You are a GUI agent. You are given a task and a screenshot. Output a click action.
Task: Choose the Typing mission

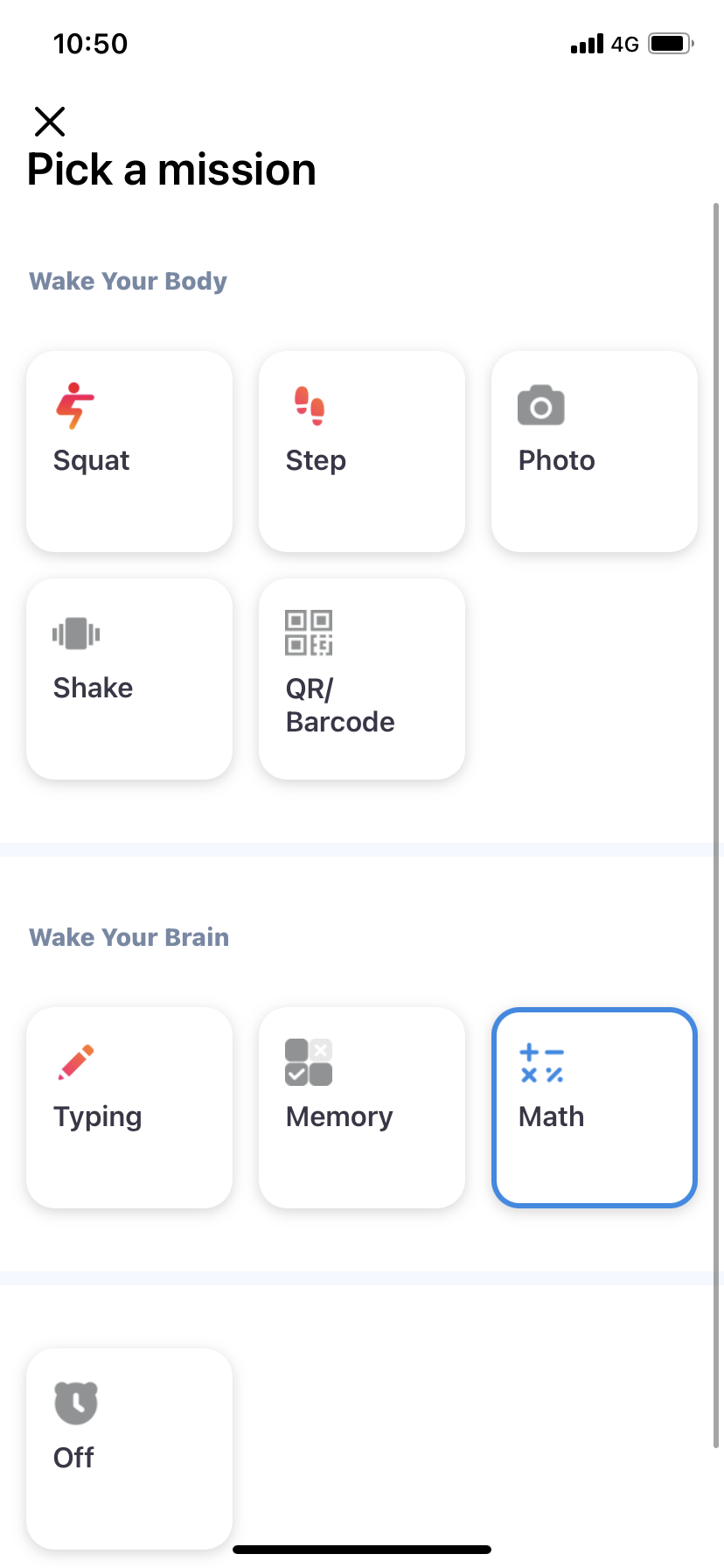[x=129, y=1107]
